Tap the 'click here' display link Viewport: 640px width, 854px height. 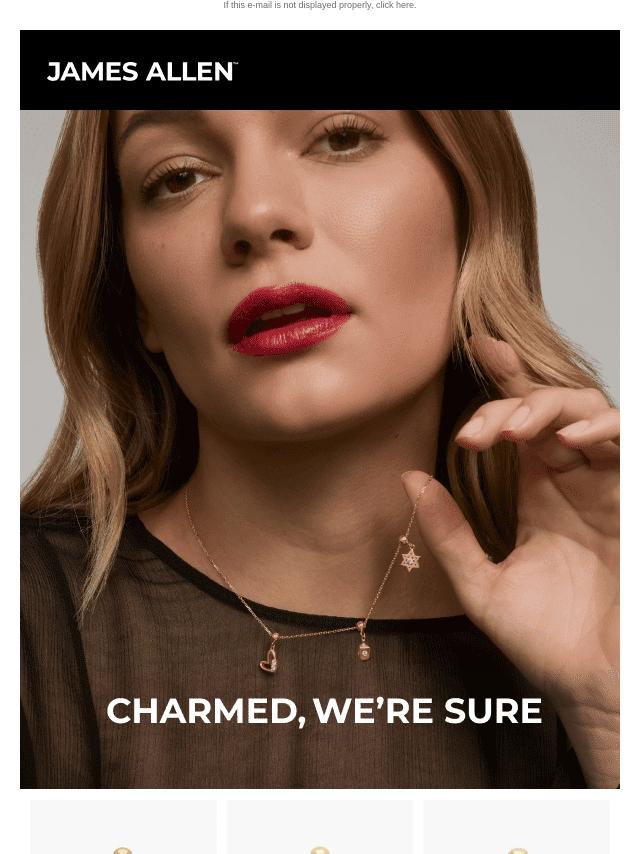pos(395,6)
